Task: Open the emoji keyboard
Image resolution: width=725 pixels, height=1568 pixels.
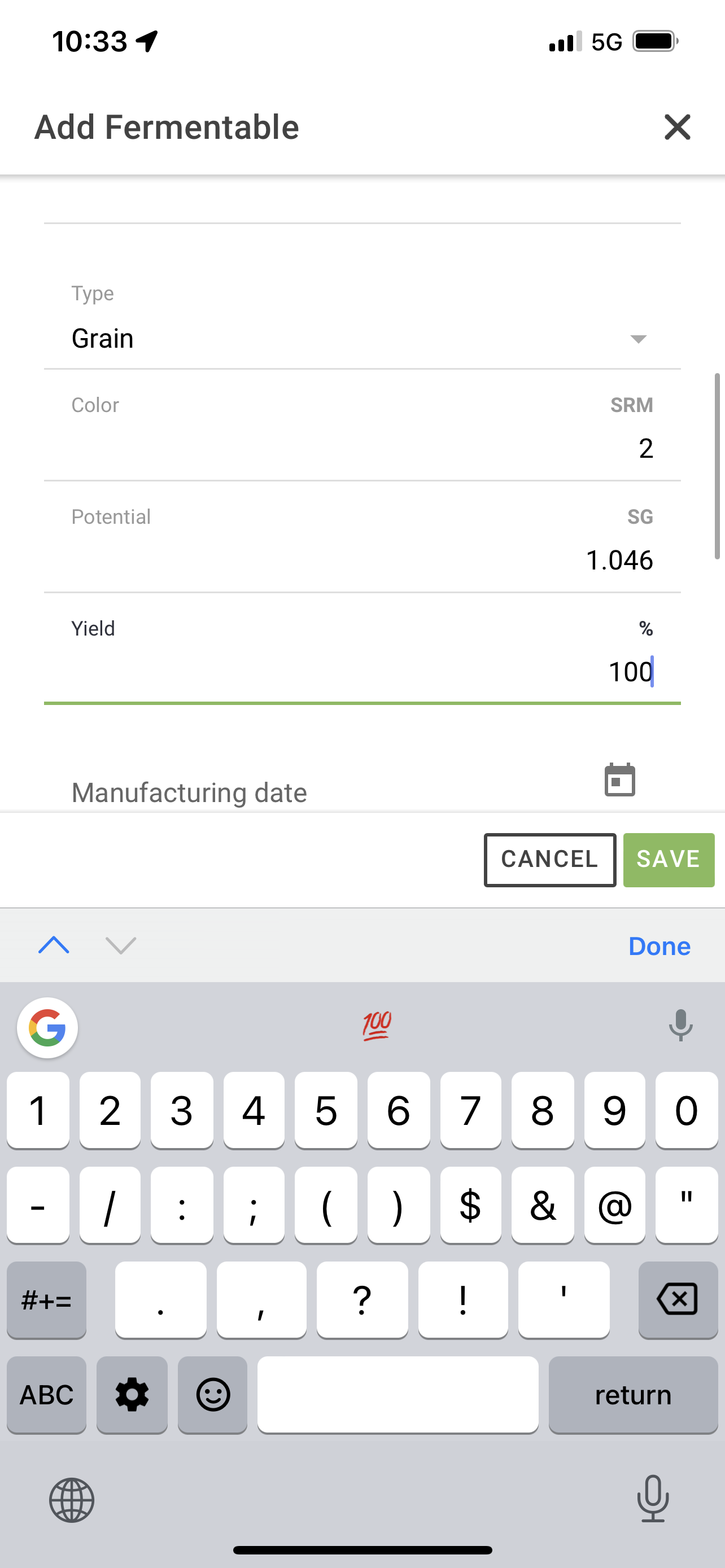Action: point(213,1394)
